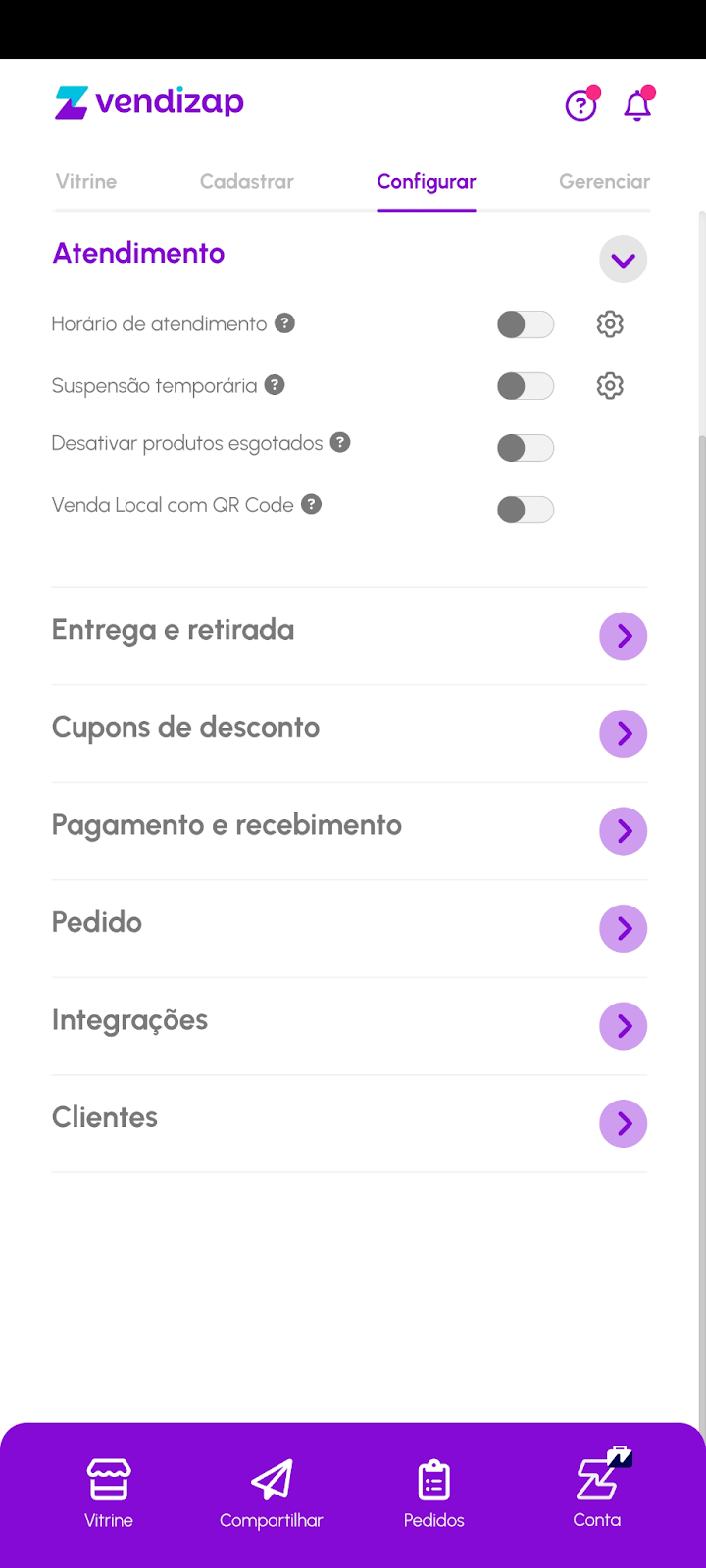The image size is (706, 1568).
Task: Toggle Desativar produtos esgotados
Action: click(x=526, y=448)
